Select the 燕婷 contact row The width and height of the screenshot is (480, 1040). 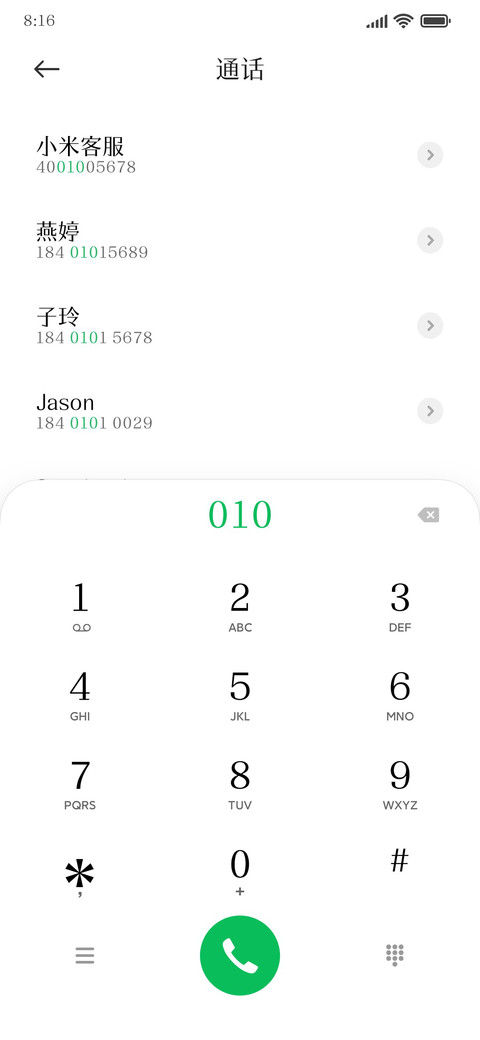coord(240,240)
